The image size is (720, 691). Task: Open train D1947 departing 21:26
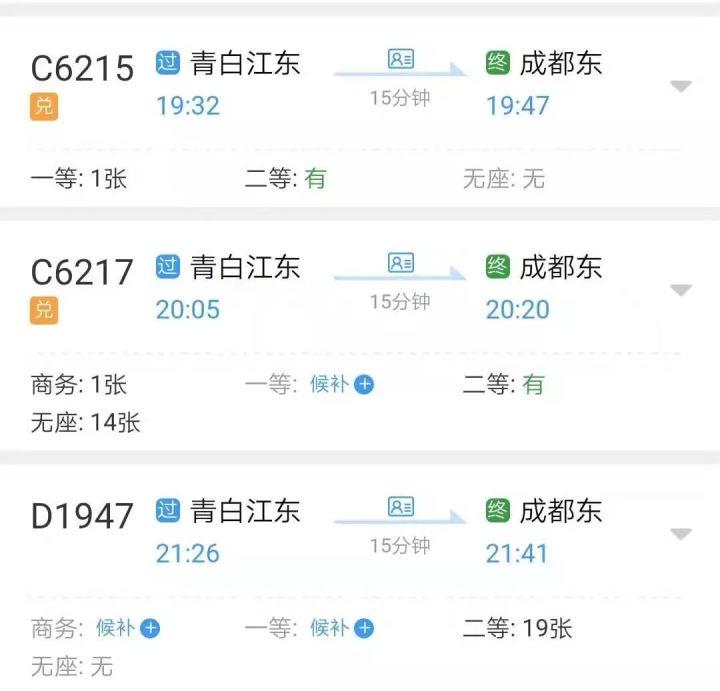click(82, 516)
